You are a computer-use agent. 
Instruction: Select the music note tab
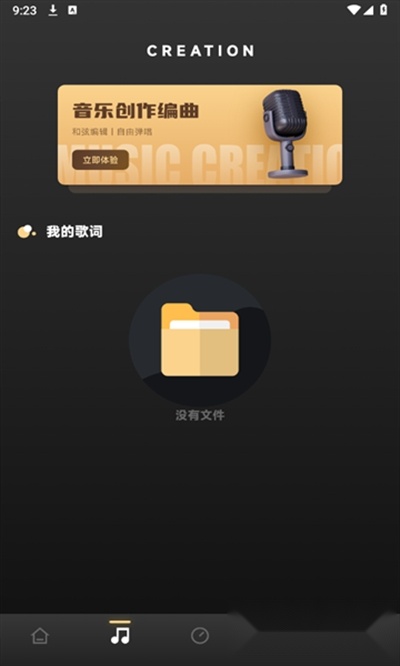click(120, 635)
